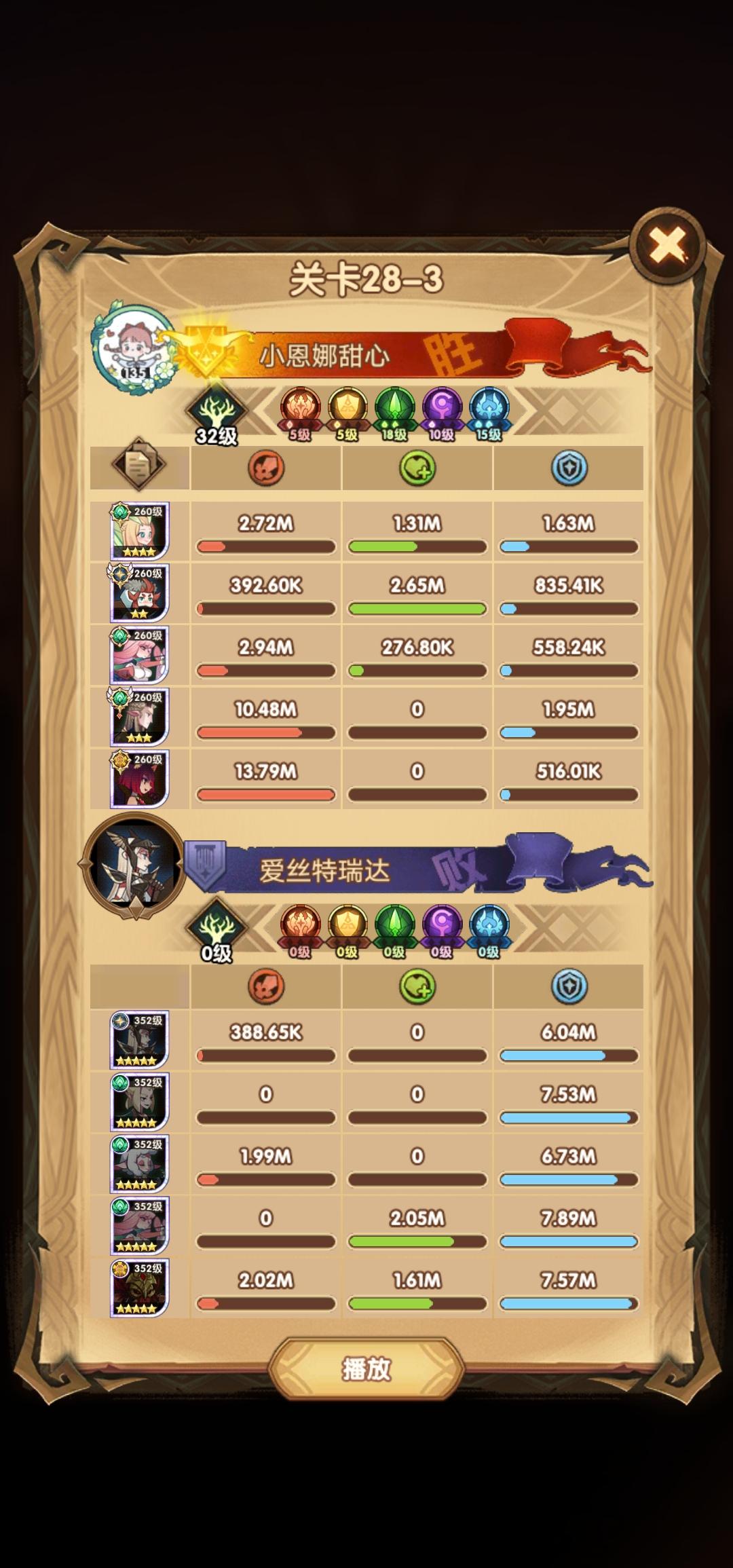
Task: View player 小恩娜甜心's avatar profile
Action: click(134, 352)
